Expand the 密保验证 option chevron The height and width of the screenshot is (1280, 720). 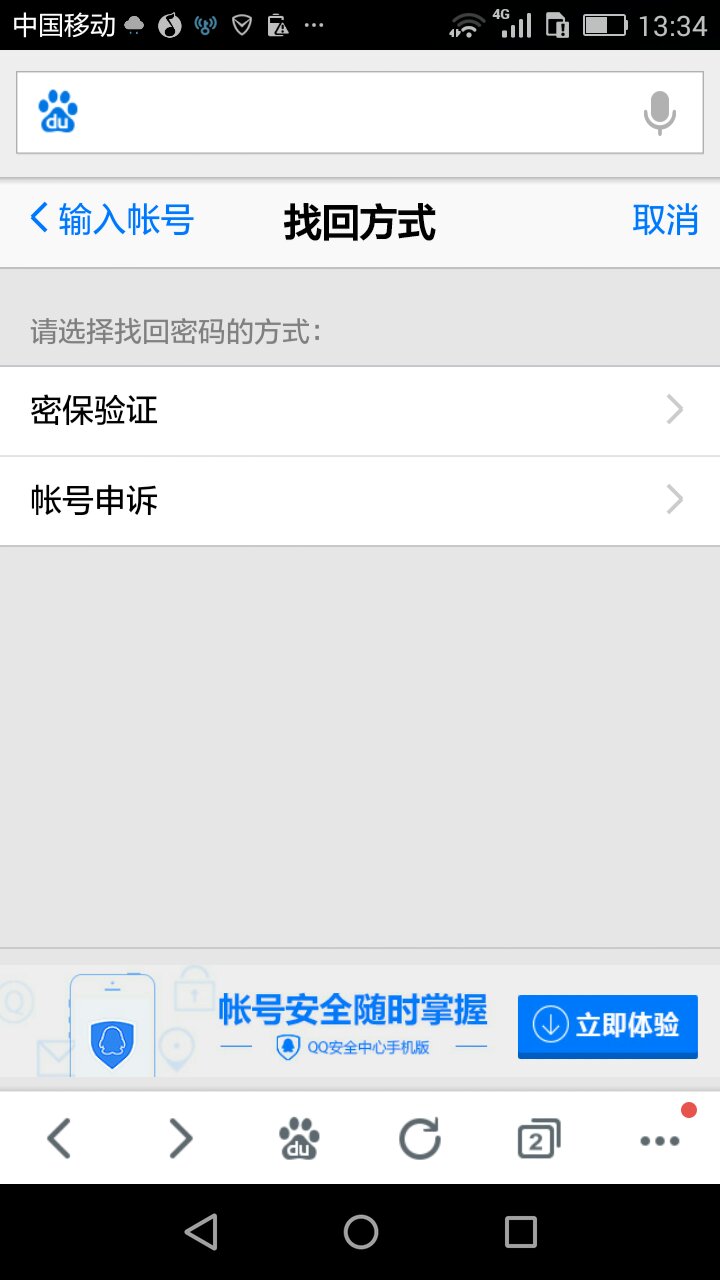point(674,410)
